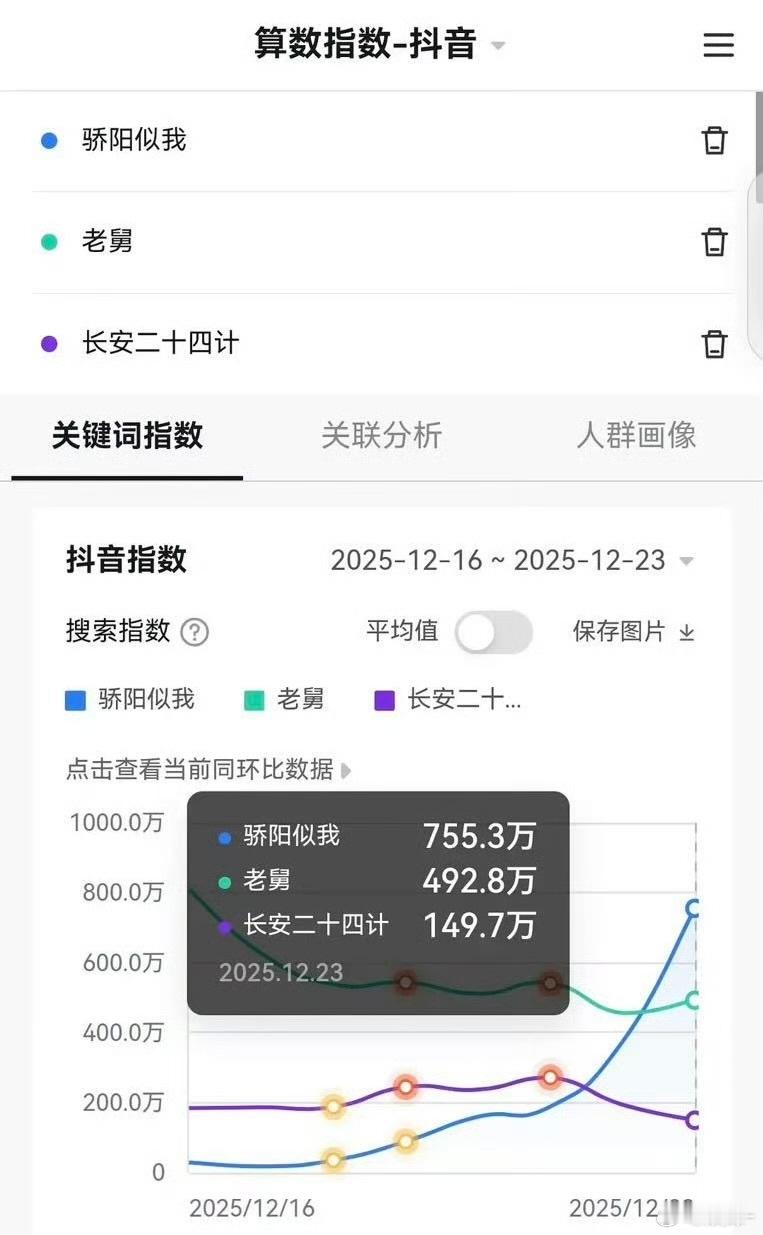The image size is (763, 1235).
Task: Delete the keyword 老舅 via its trash icon
Action: click(x=714, y=241)
